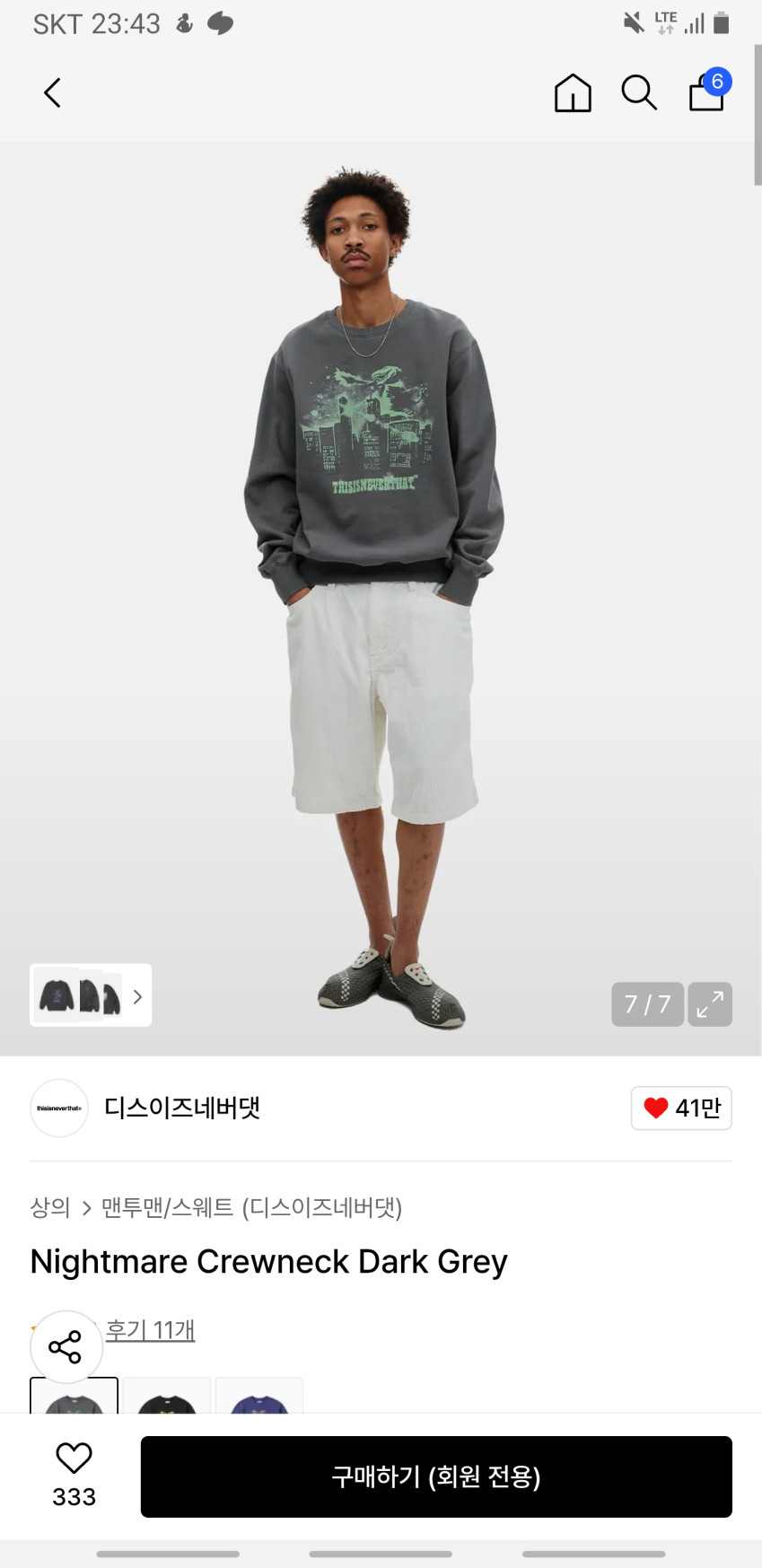This screenshot has width=762, height=1568.
Task: Open the shopping bag with 6 items
Action: click(x=707, y=92)
